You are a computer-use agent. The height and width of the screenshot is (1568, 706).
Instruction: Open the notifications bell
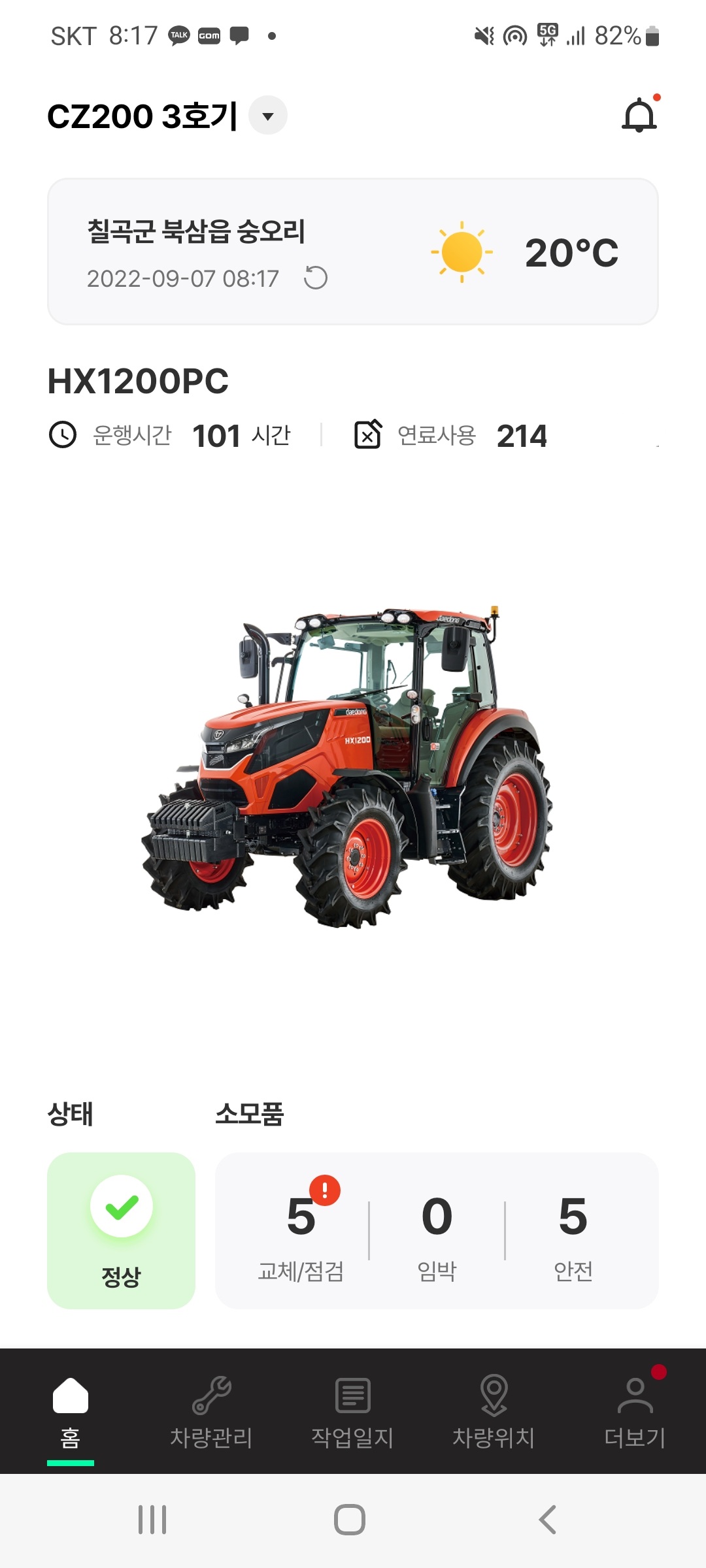639,116
